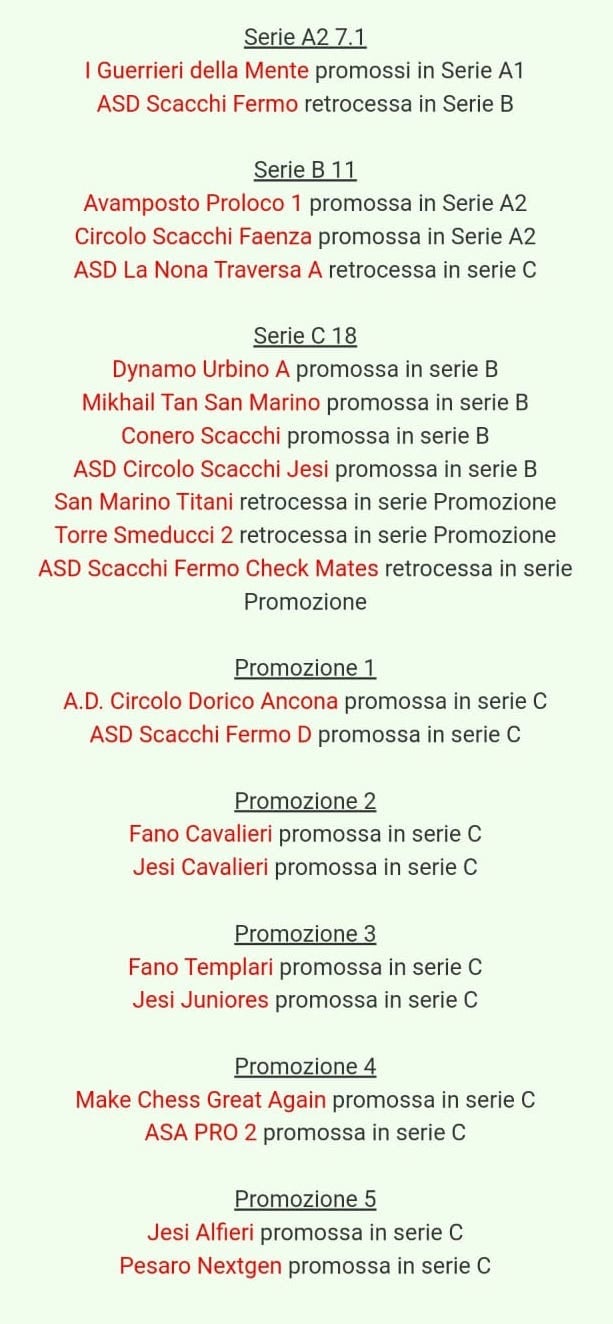This screenshot has height=1324, width=613.
Task: Open the Promozione 3 link
Action: tap(305, 934)
